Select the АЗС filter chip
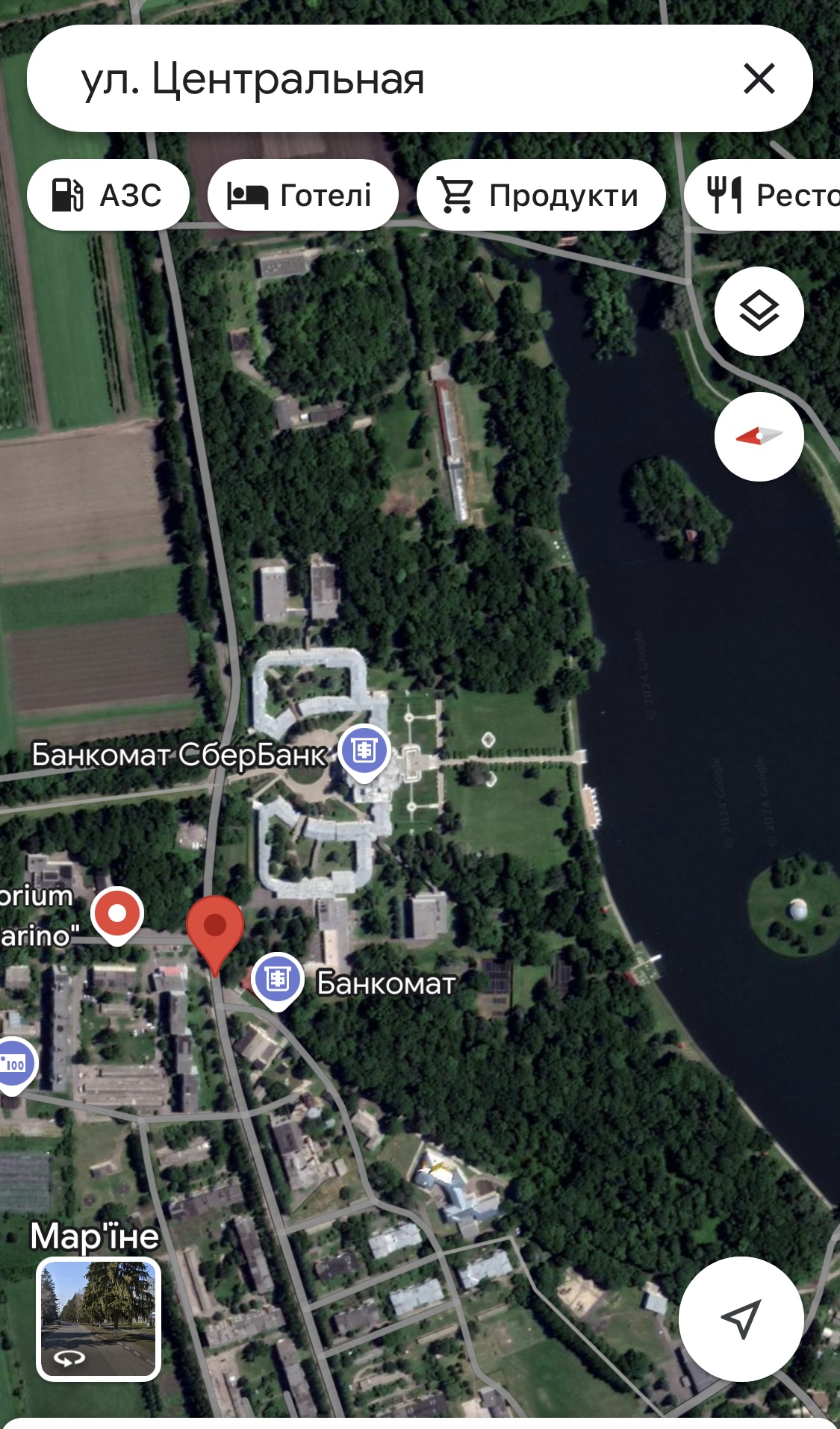Viewport: 840px width, 1429px height. click(x=108, y=195)
